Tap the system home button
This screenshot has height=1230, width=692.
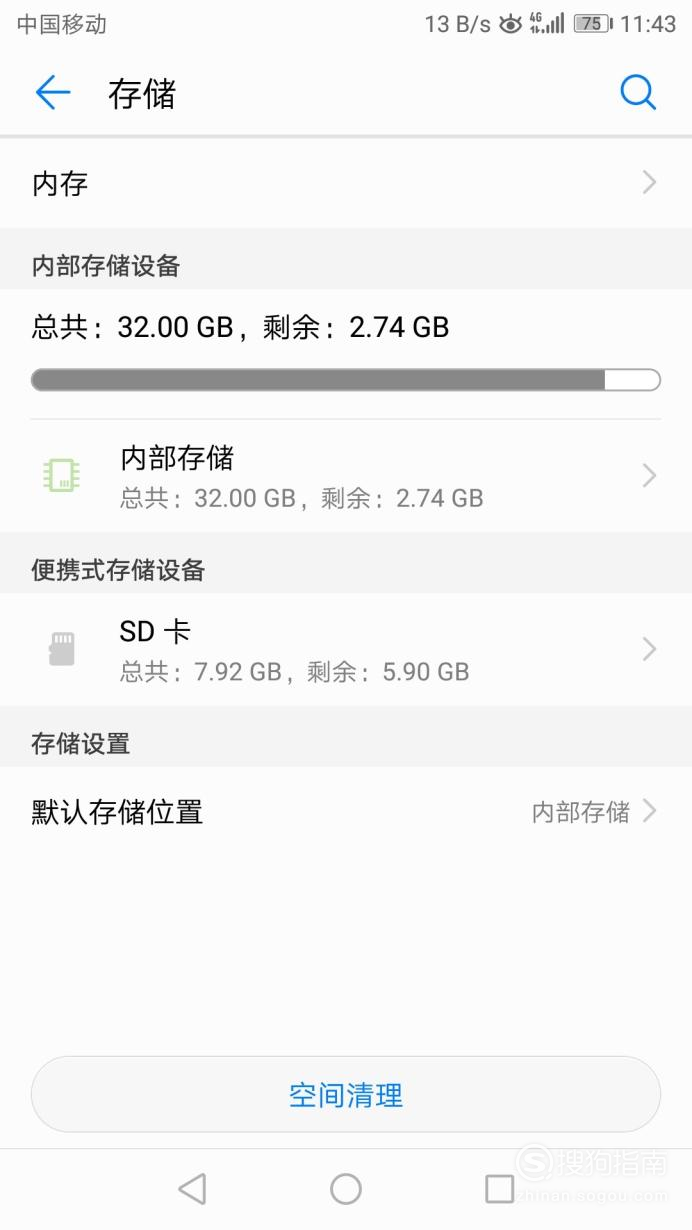346,1189
